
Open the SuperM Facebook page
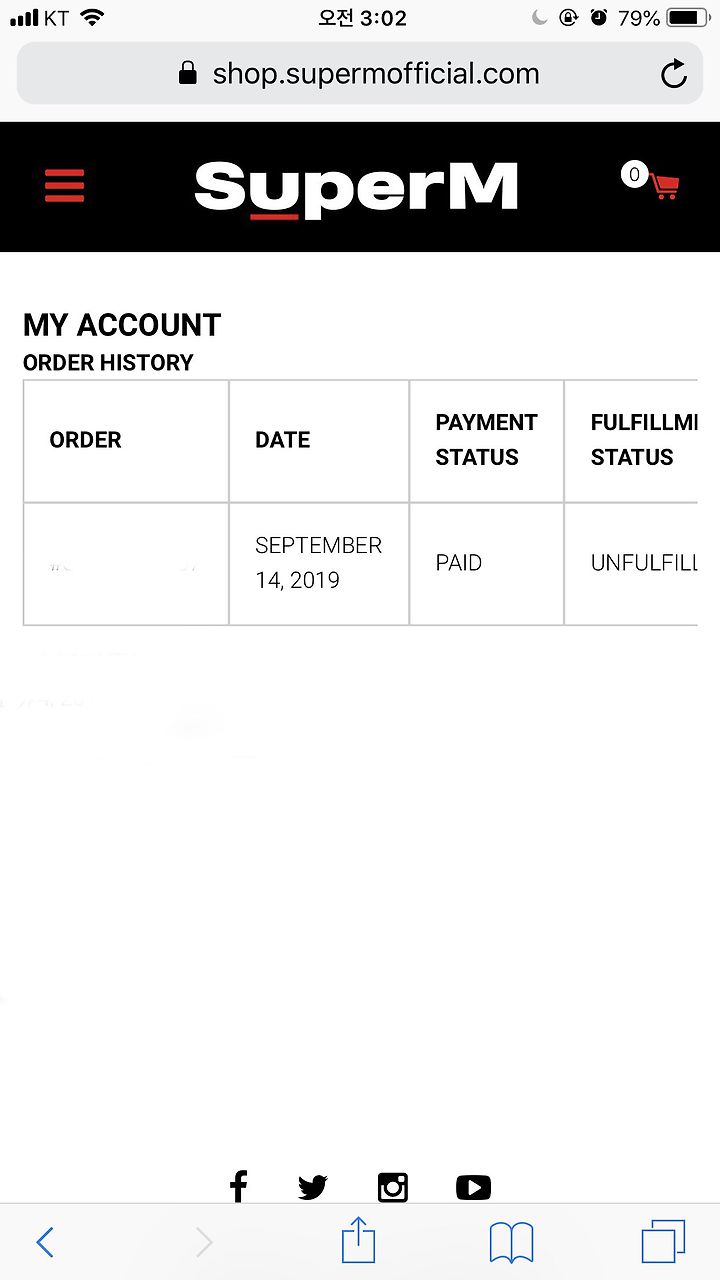click(238, 1186)
